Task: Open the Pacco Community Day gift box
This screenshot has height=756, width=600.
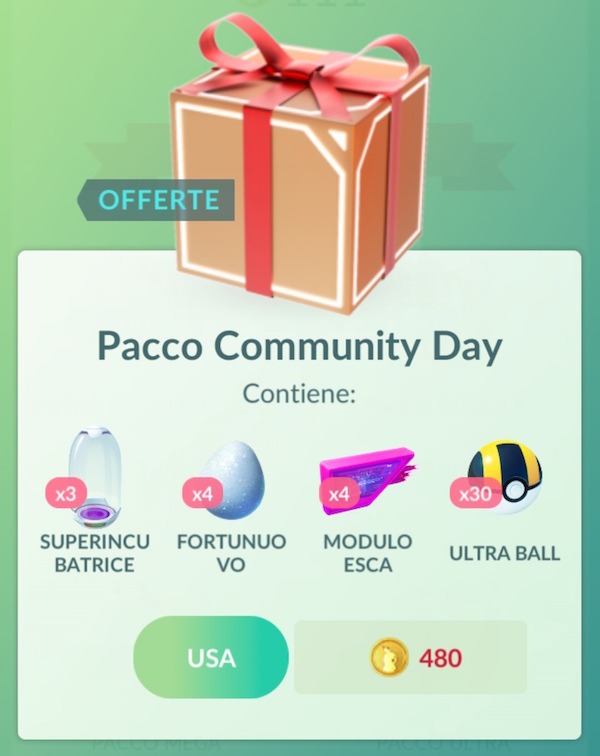Action: (300, 165)
